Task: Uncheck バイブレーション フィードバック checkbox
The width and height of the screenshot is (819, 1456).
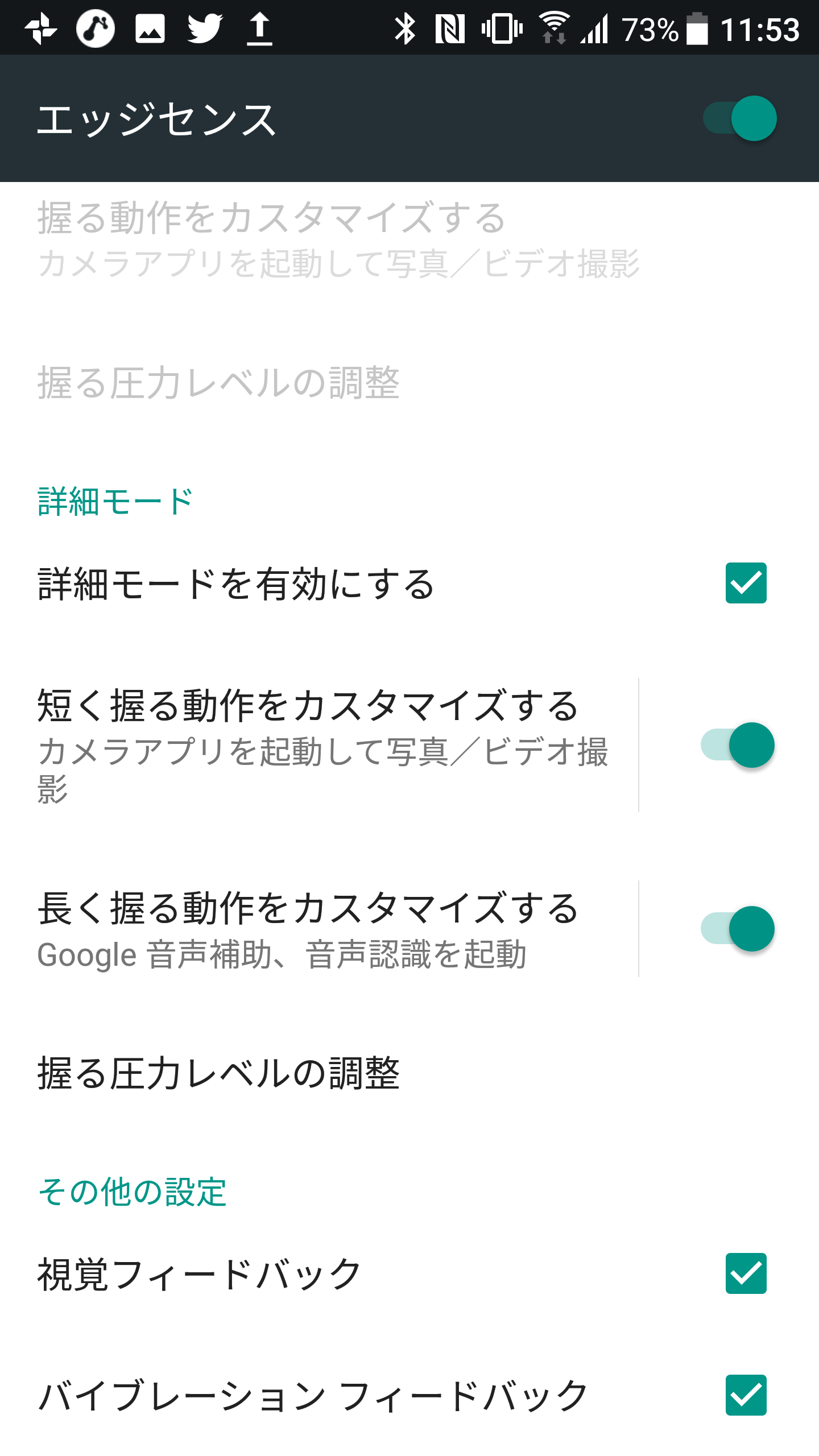Action: pos(746,1395)
